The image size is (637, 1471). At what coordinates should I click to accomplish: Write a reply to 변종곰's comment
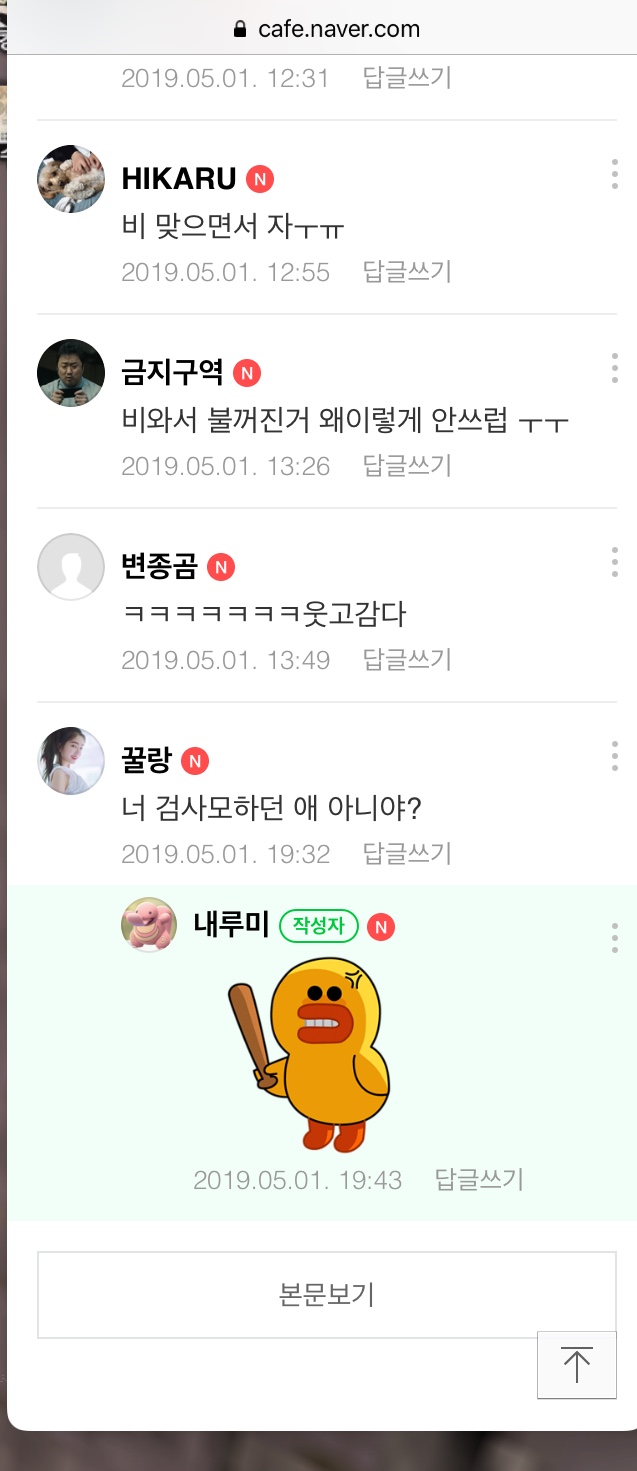[x=406, y=660]
